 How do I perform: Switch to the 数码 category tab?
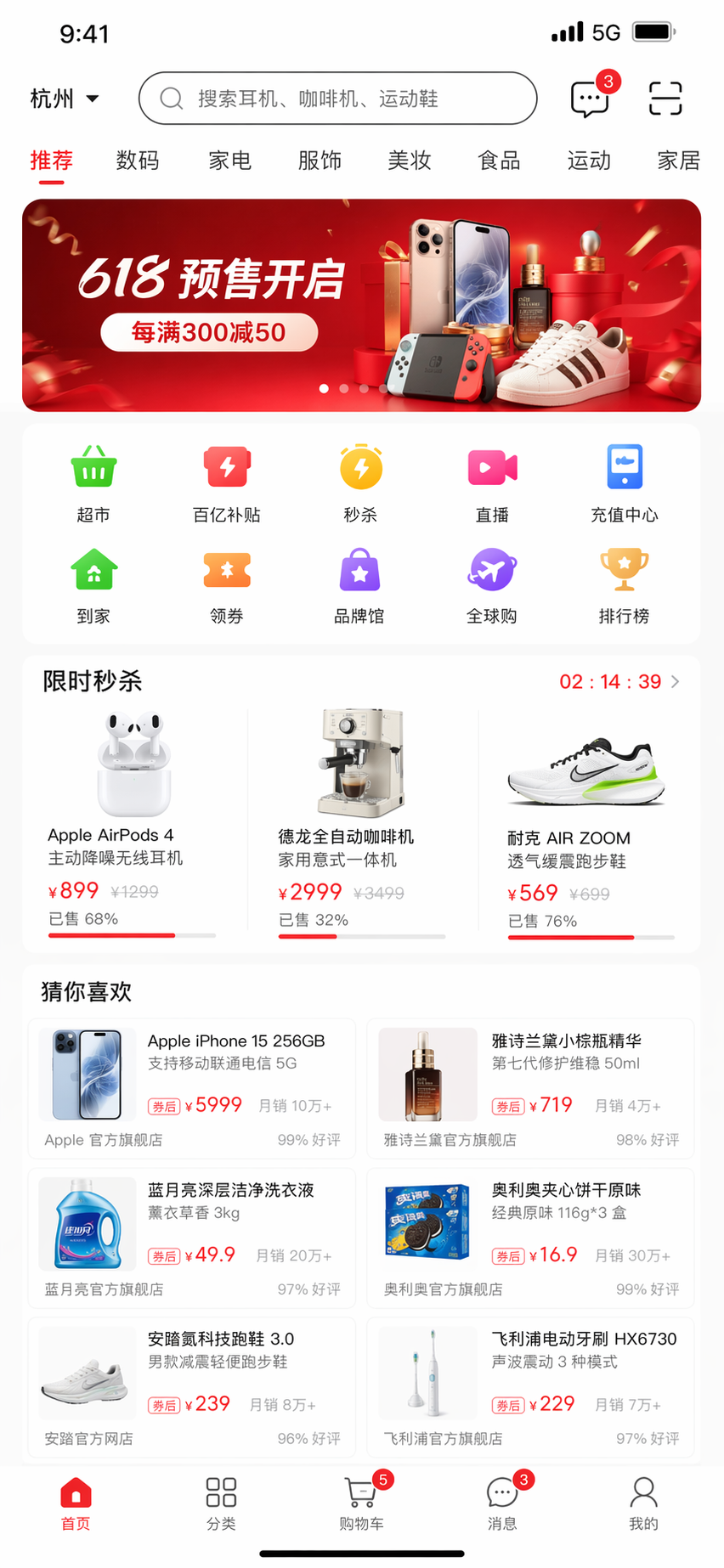[138, 161]
